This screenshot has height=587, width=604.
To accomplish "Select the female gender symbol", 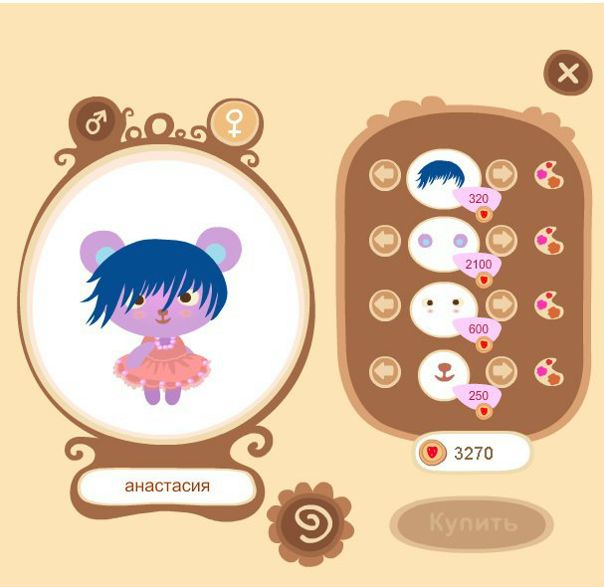I will [x=235, y=122].
